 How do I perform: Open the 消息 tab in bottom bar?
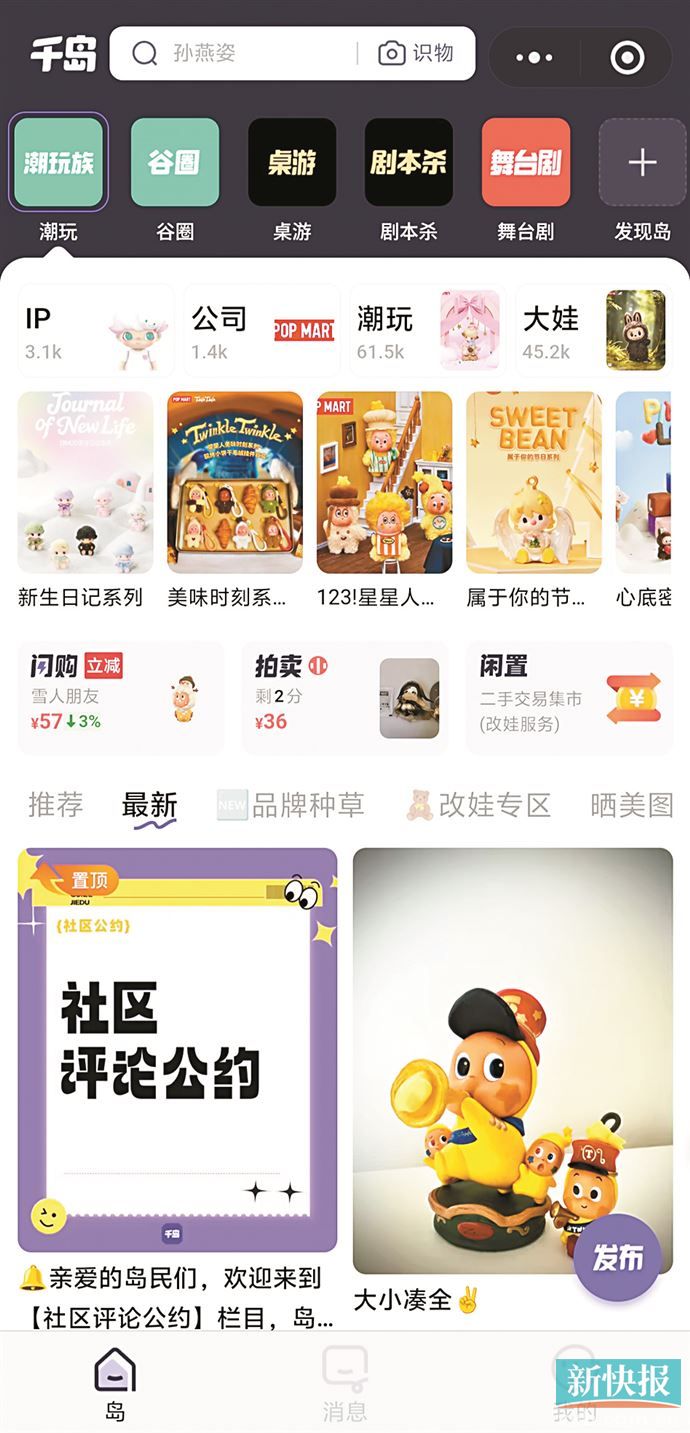pyautogui.click(x=345, y=1385)
